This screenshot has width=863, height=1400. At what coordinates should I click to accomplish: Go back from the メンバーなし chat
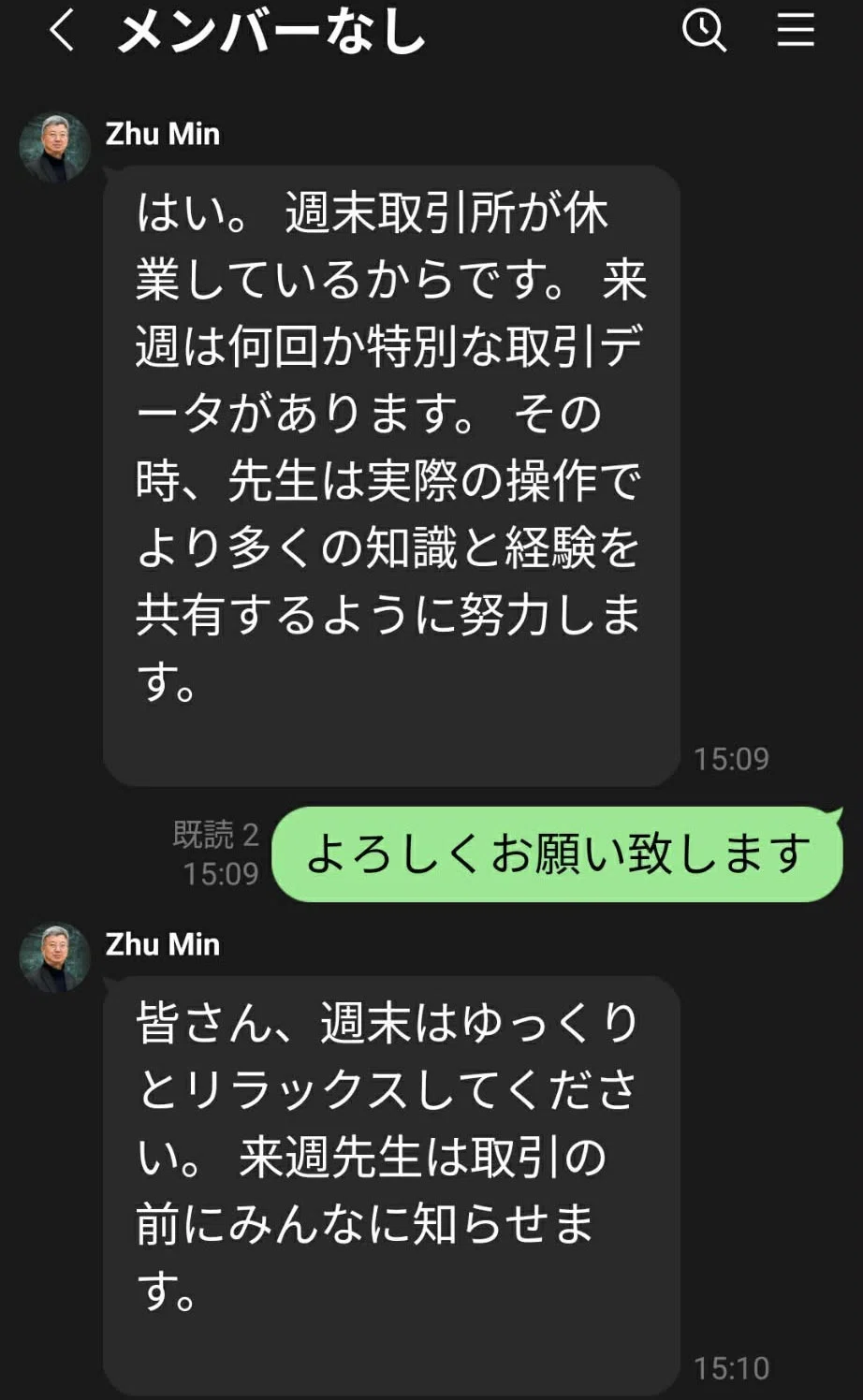tap(62, 30)
